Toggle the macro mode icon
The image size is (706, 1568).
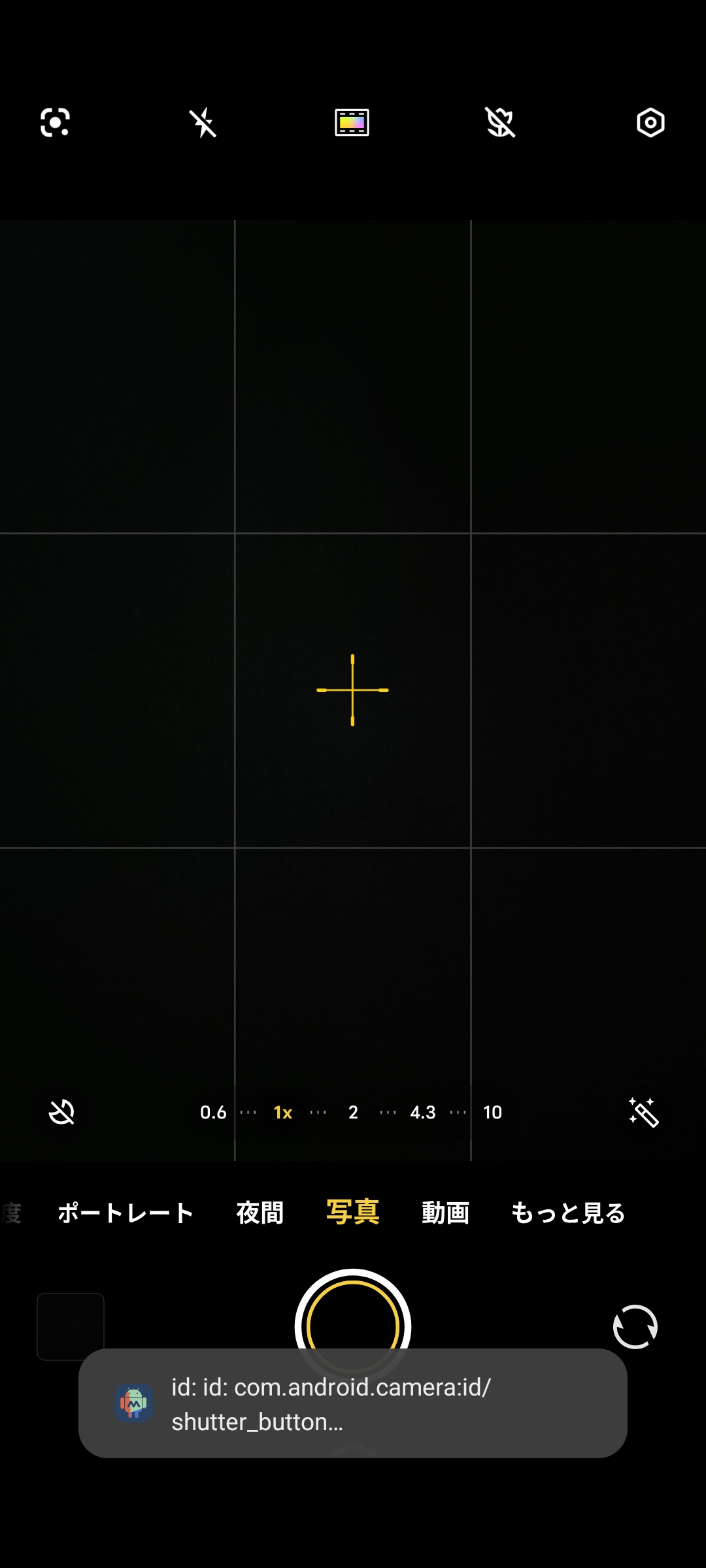[x=62, y=1112]
